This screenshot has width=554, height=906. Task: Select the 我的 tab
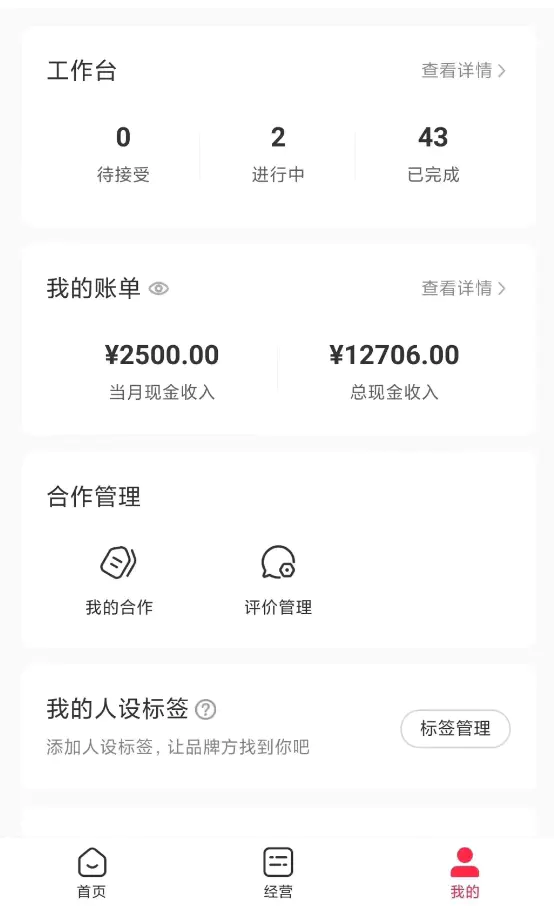464,873
